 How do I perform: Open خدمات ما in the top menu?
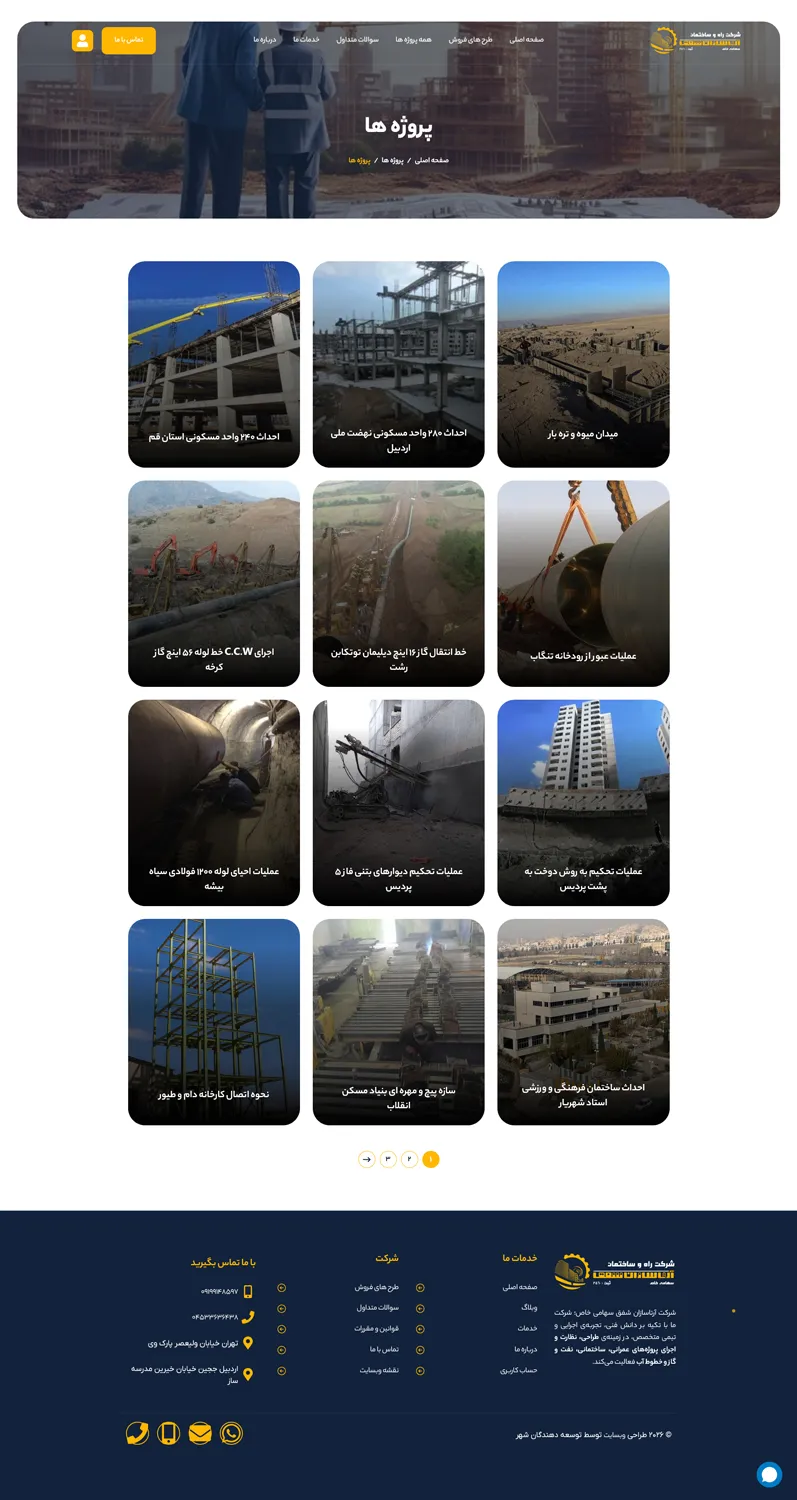tap(306, 40)
